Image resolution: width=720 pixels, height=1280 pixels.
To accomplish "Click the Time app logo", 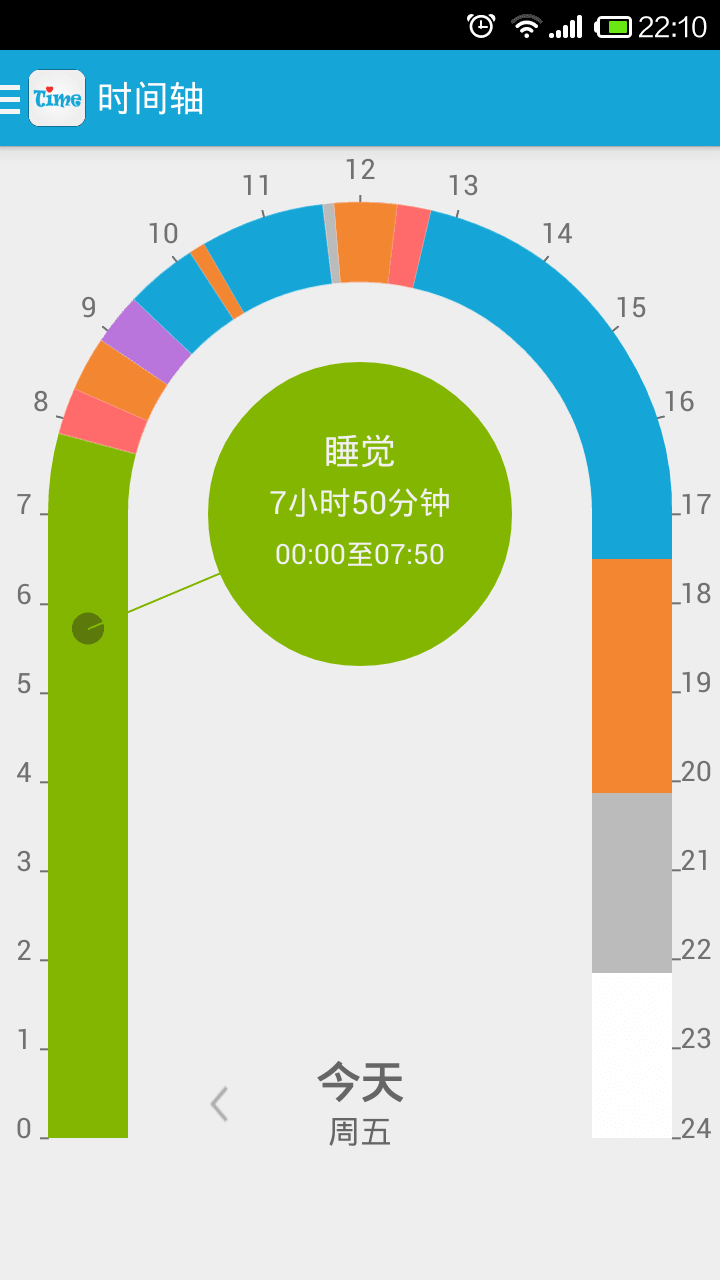I will coord(56,98).
